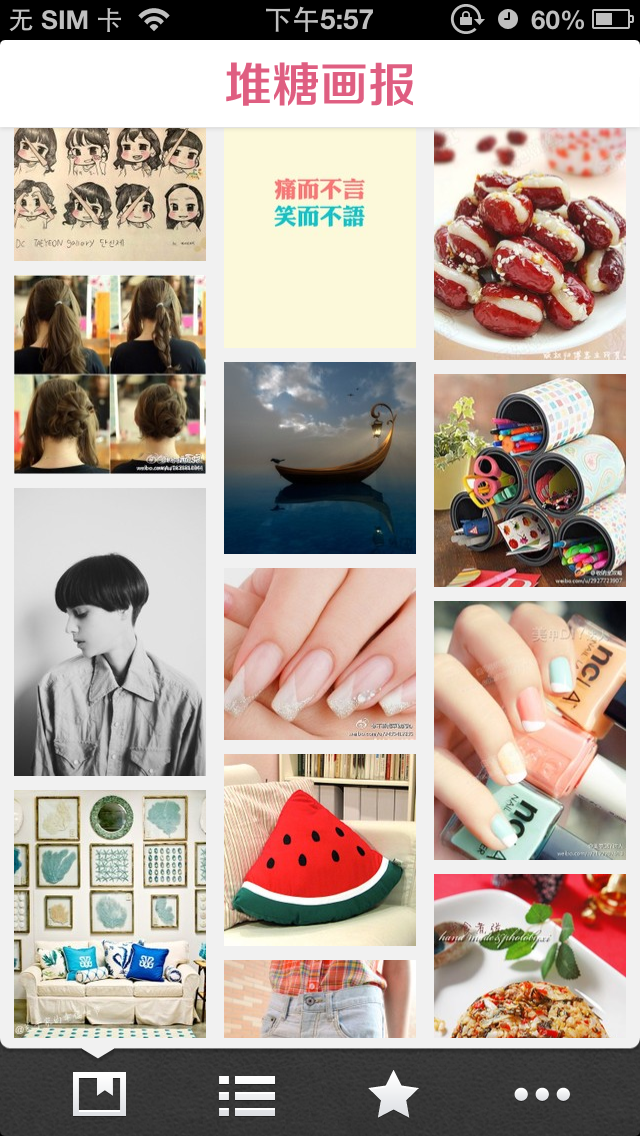
Task: Open the cartoon girls faces sketch tile
Action: pyautogui.click(x=109, y=194)
